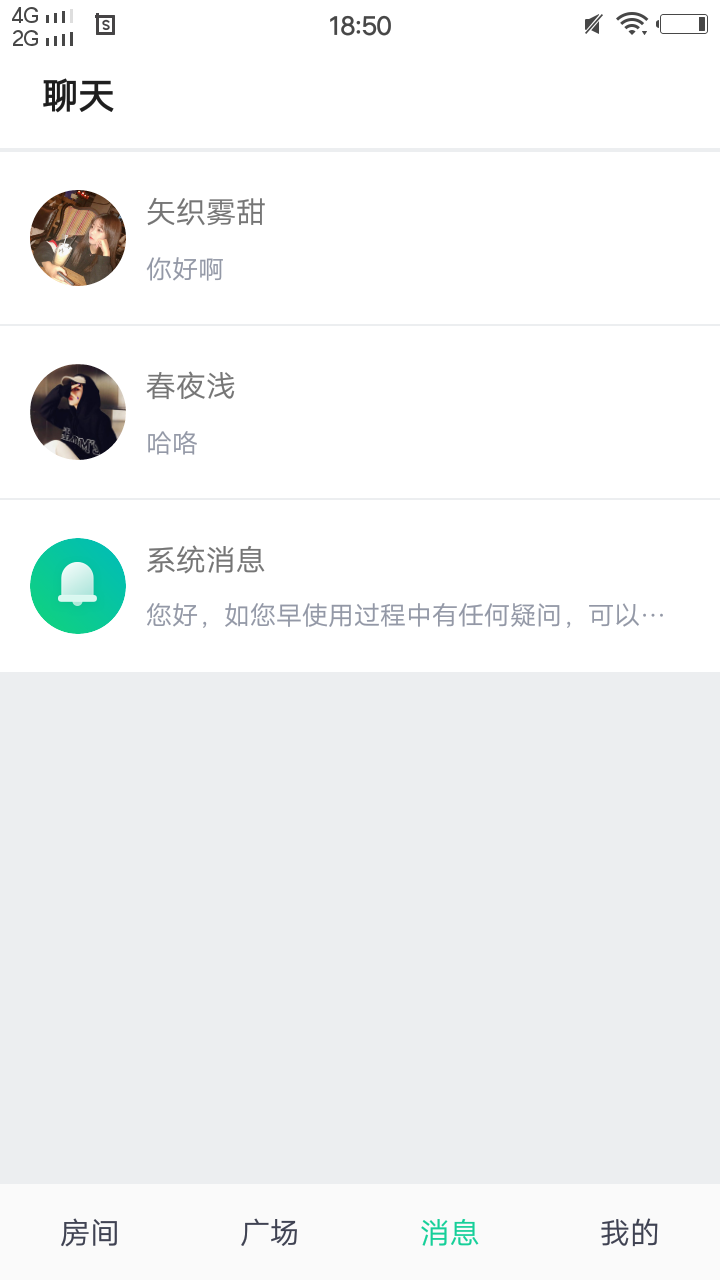The height and width of the screenshot is (1280, 720).
Task: Tap the clock showing 18:50
Action: click(360, 25)
